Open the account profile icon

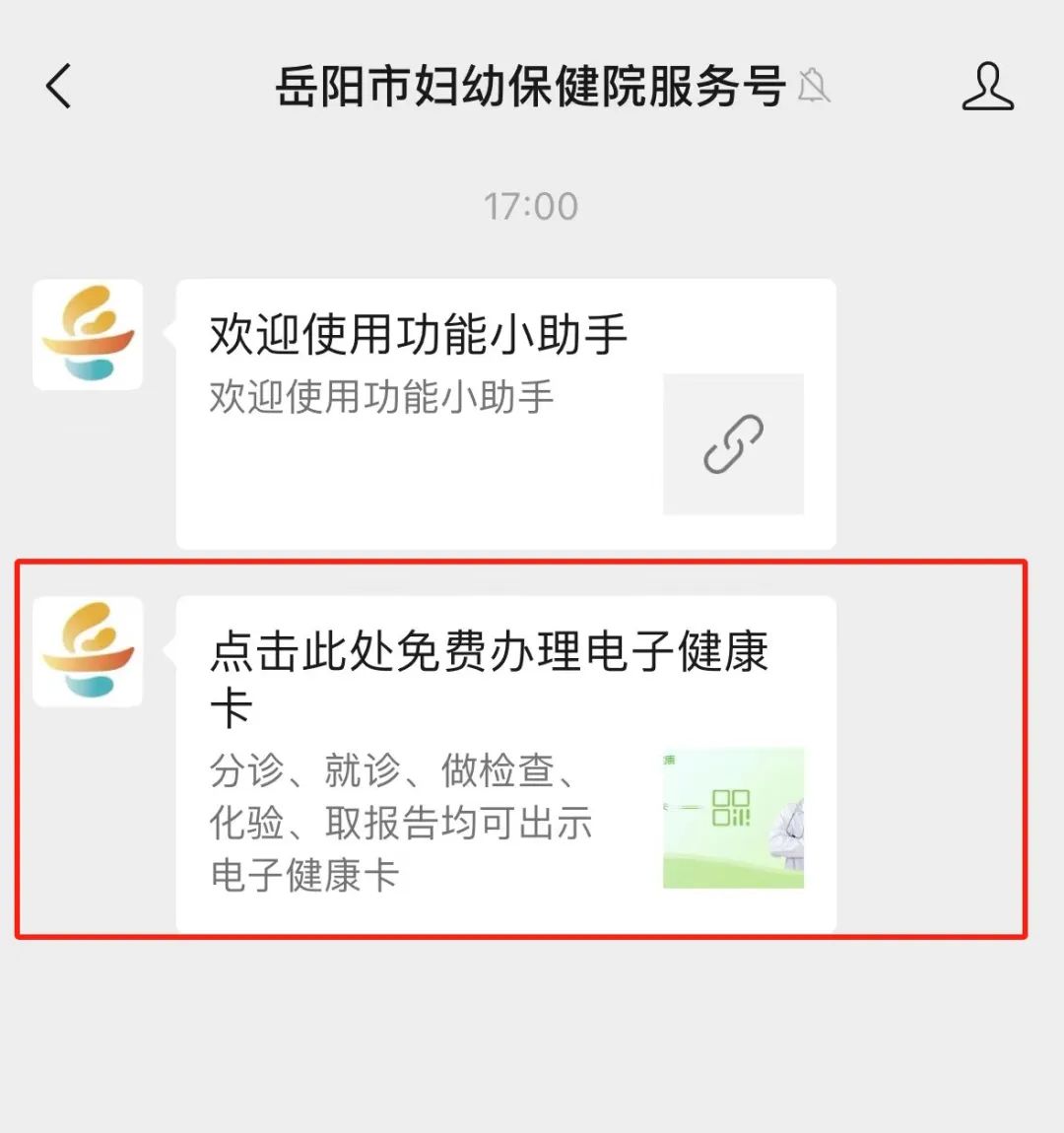pos(987,86)
